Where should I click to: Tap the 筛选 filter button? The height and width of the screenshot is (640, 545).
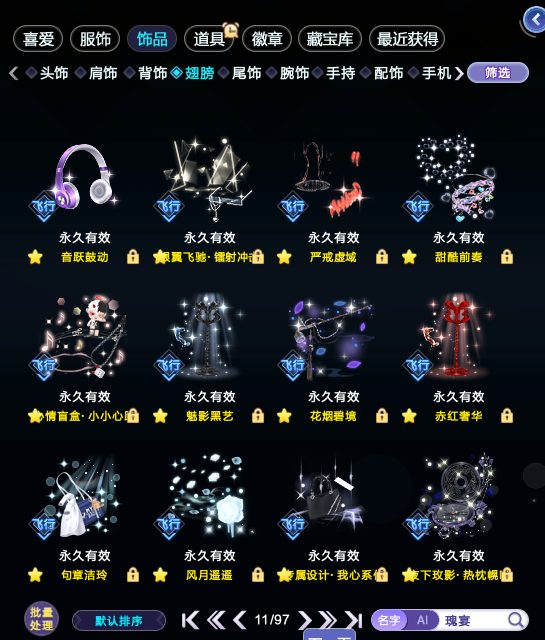(498, 73)
